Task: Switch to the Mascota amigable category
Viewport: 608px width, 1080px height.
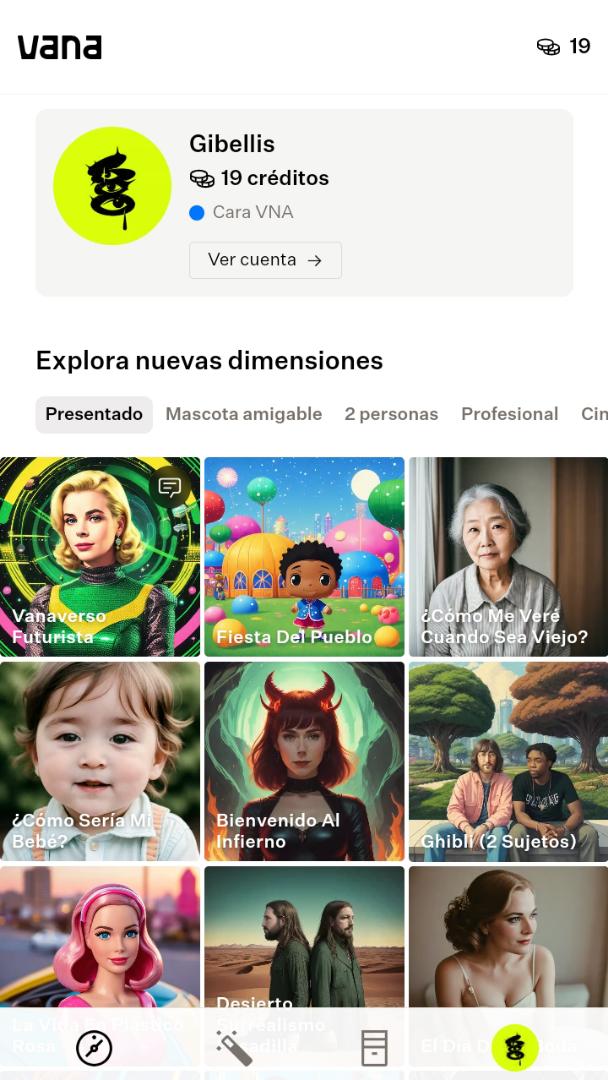Action: coord(244,414)
